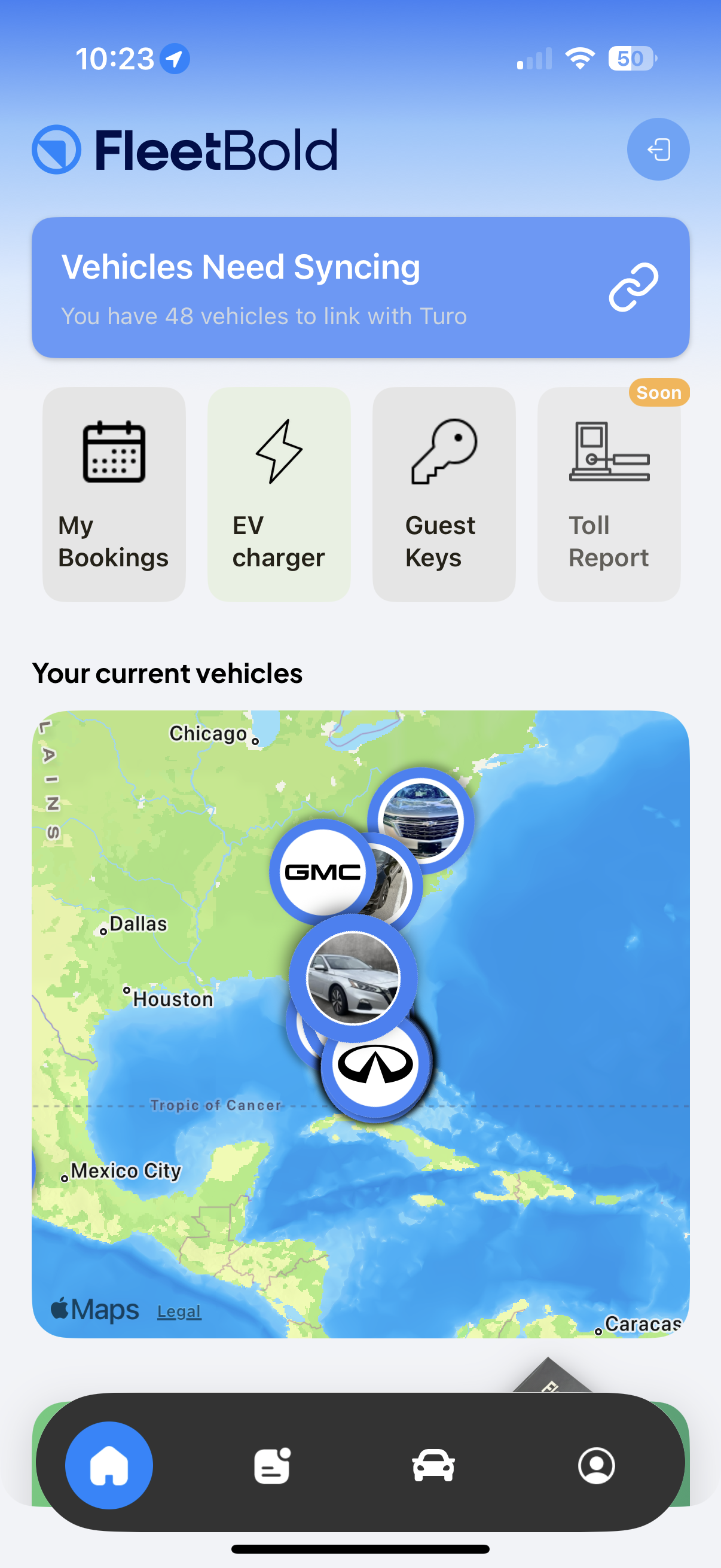Screen dimensions: 721x1568
Task: Open the Vehicles Need Syncing banner
Action: pyautogui.click(x=360, y=287)
